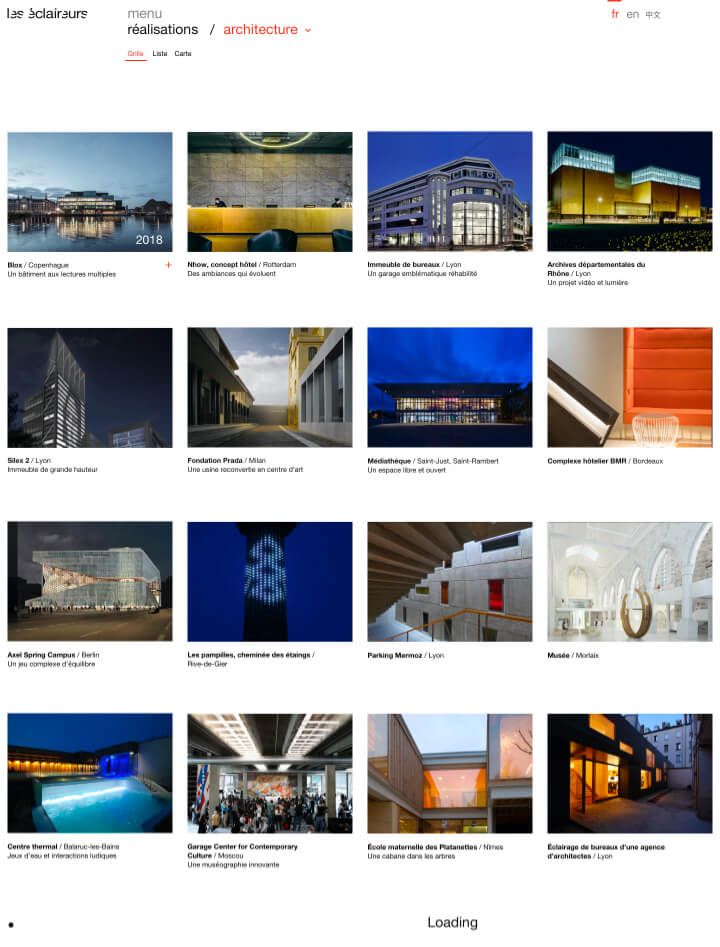Viewport: 720px width, 947px height.
Task: Open Axel Spring Campus Berlin project
Action: pyautogui.click(x=90, y=581)
